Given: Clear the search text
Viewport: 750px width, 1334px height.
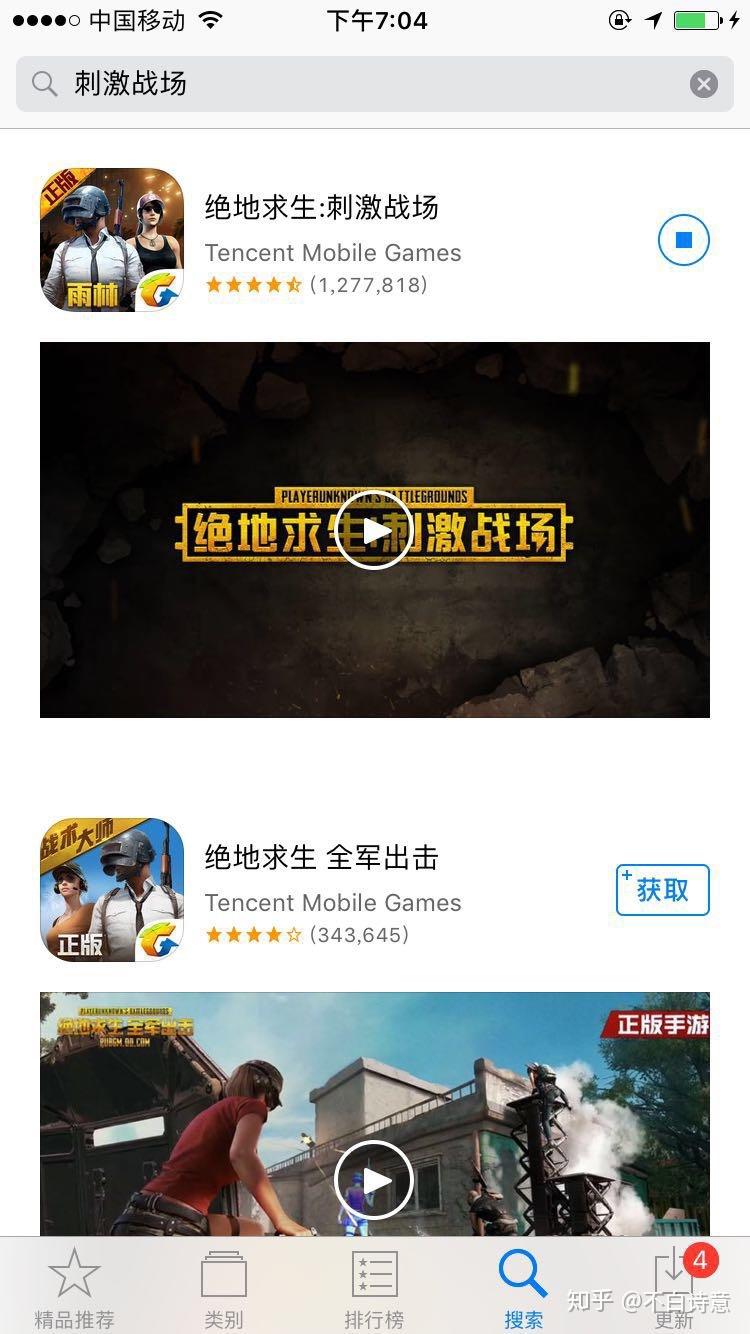Looking at the screenshot, I should point(704,84).
